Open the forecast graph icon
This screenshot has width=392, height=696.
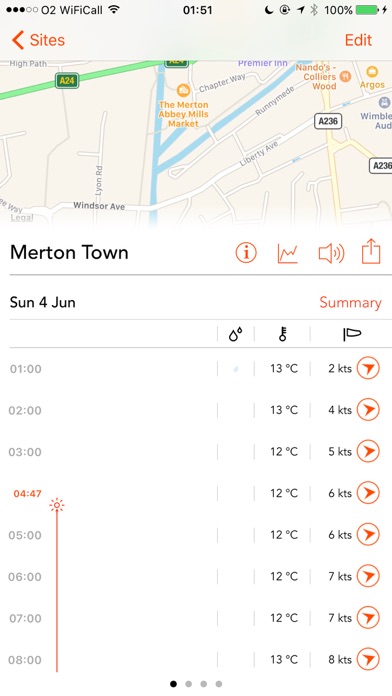(x=288, y=253)
